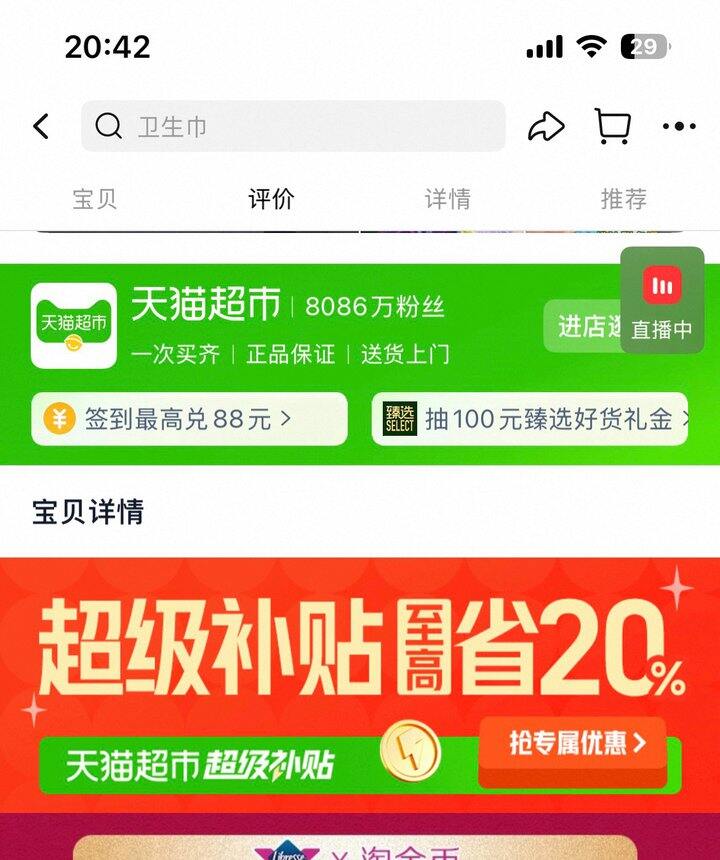Share this product via the arrow icon

tap(546, 126)
